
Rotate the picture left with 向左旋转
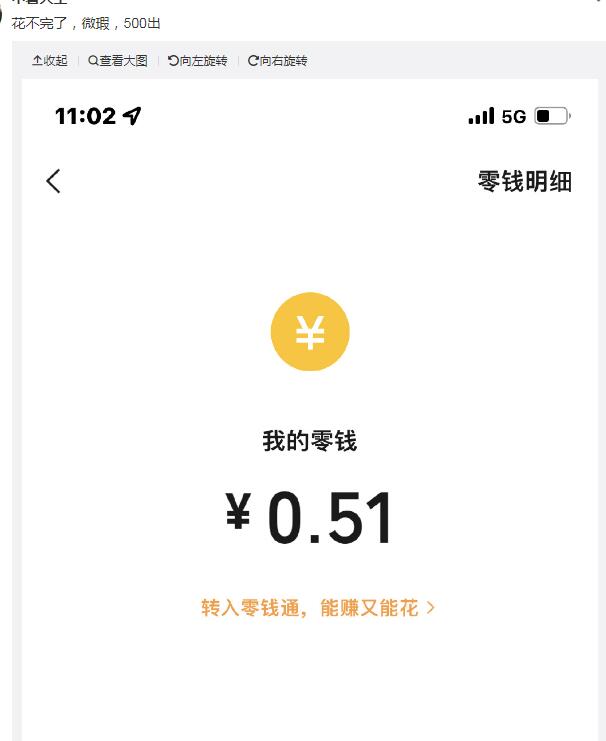198,61
